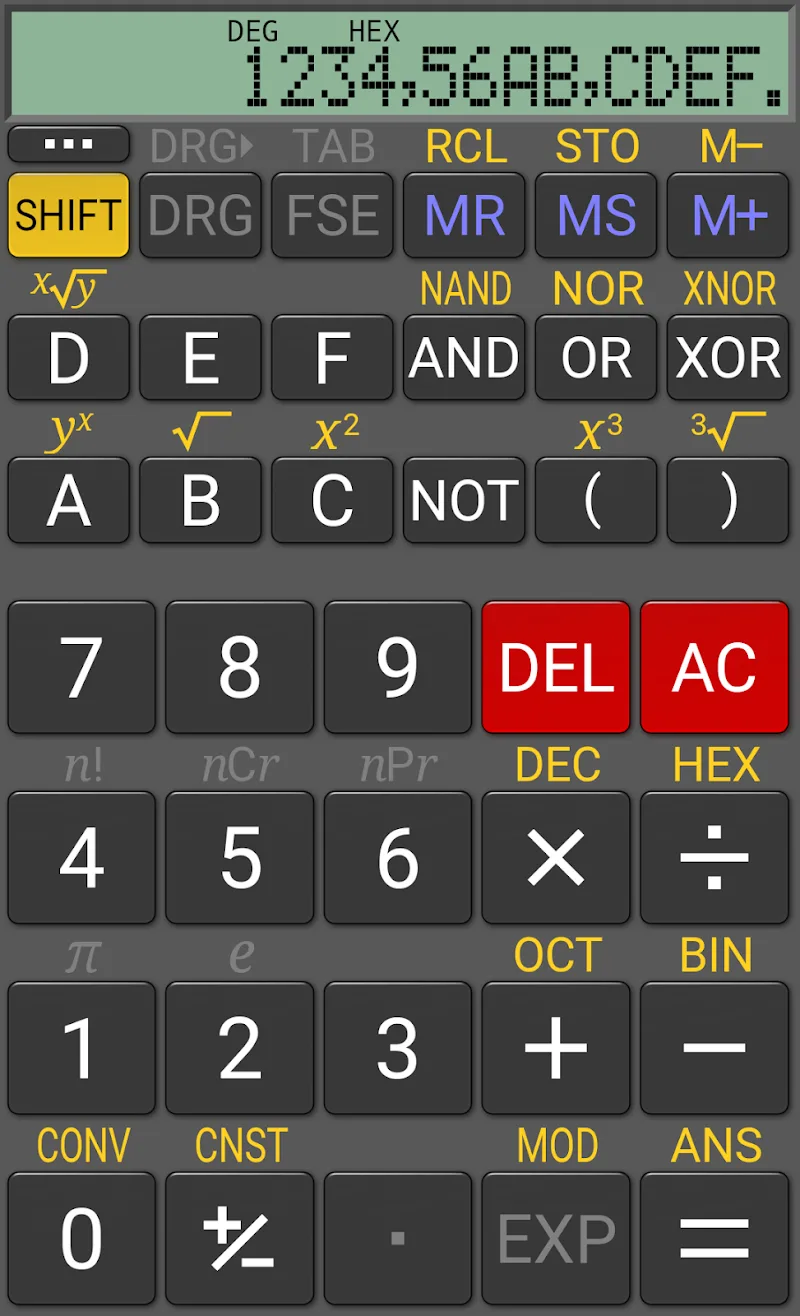Select the XOR operation
800x1316 pixels.
coord(728,358)
